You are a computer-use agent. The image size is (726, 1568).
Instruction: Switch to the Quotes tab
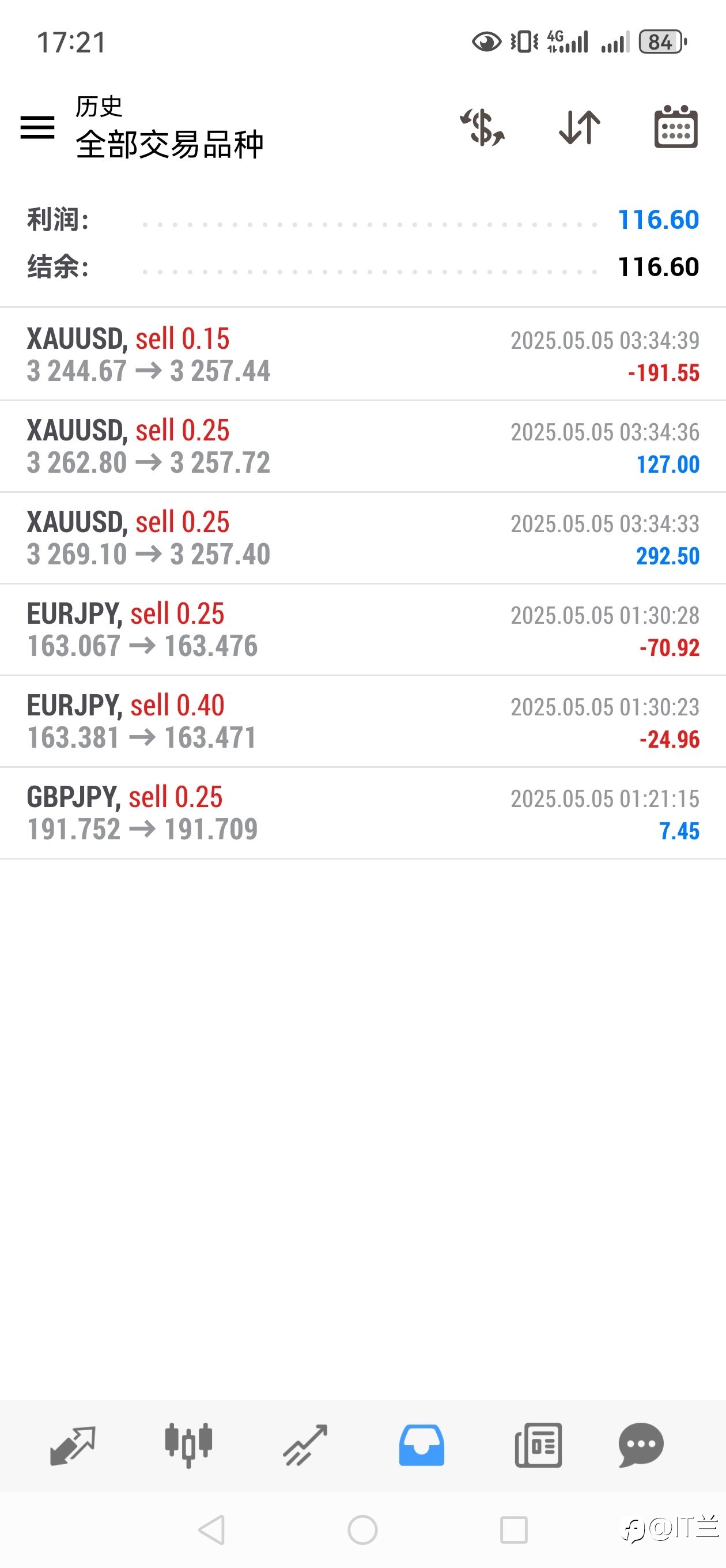pyautogui.click(x=73, y=1445)
